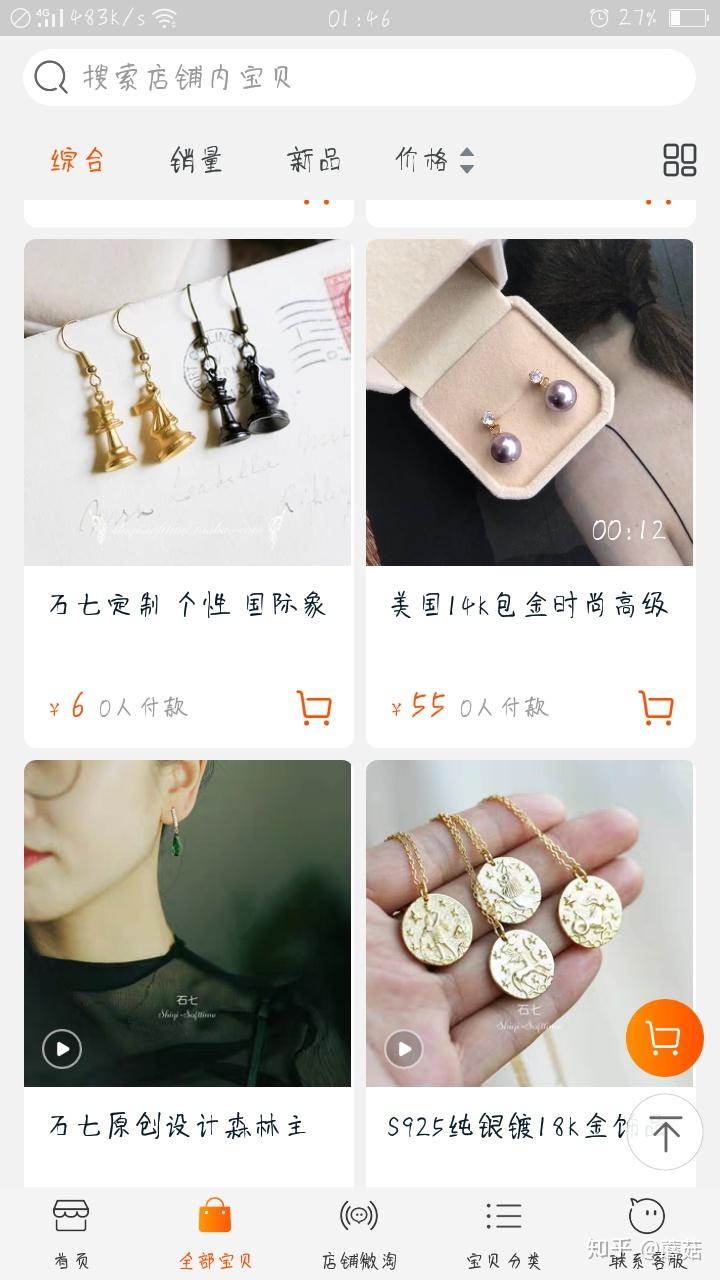Tap the search magnifier icon
This screenshot has width=720, height=1280.
[x=47, y=76]
